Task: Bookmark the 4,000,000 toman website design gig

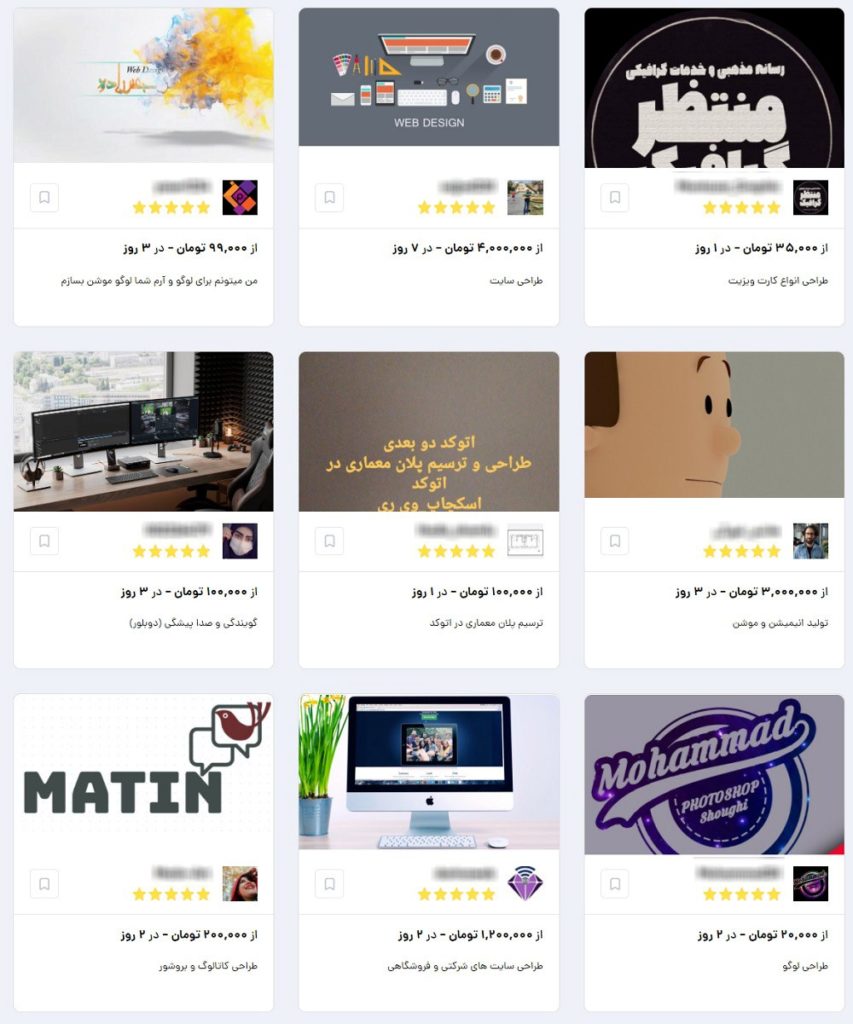Action: [x=329, y=197]
